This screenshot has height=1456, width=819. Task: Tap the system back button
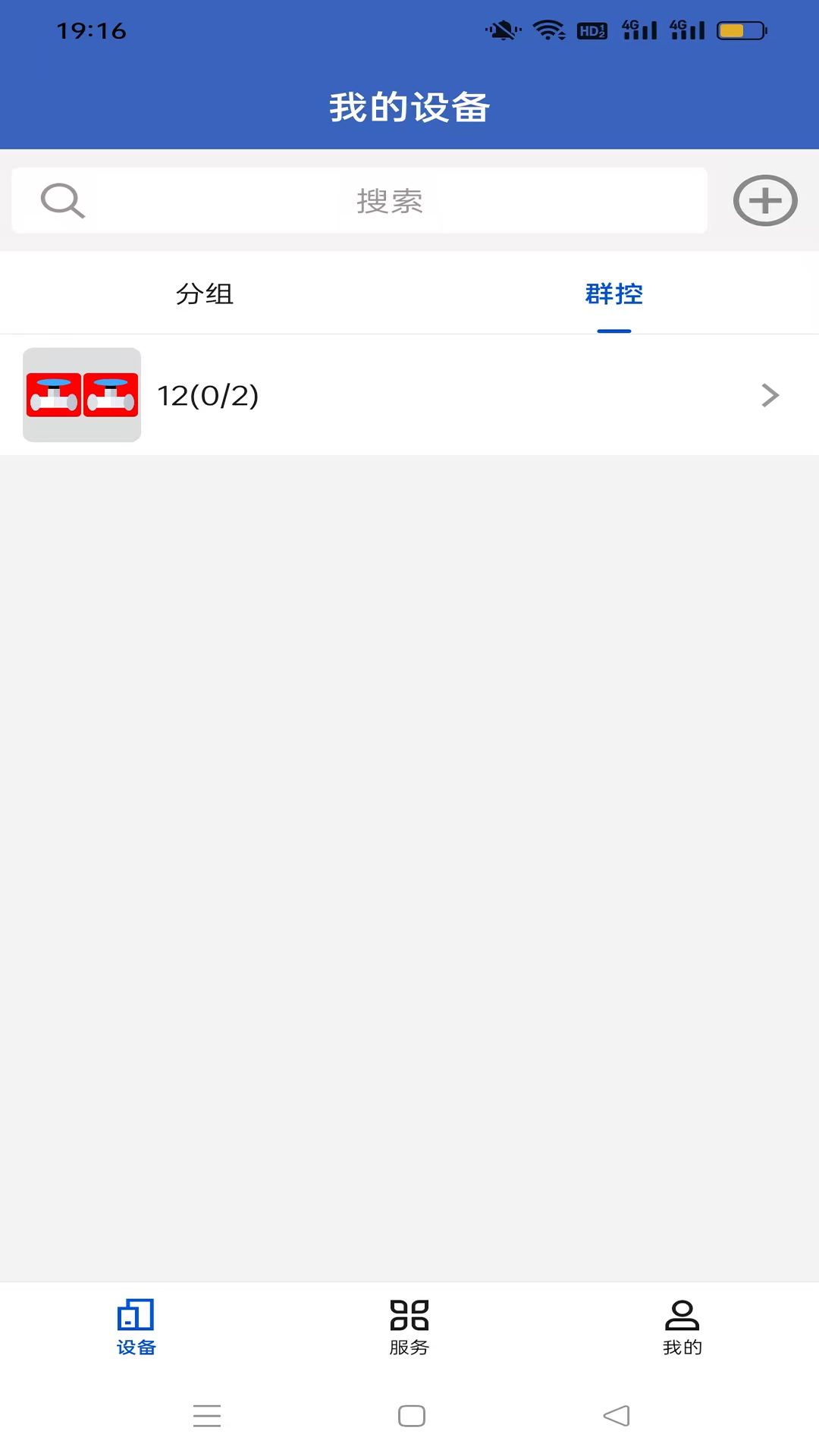(617, 1416)
